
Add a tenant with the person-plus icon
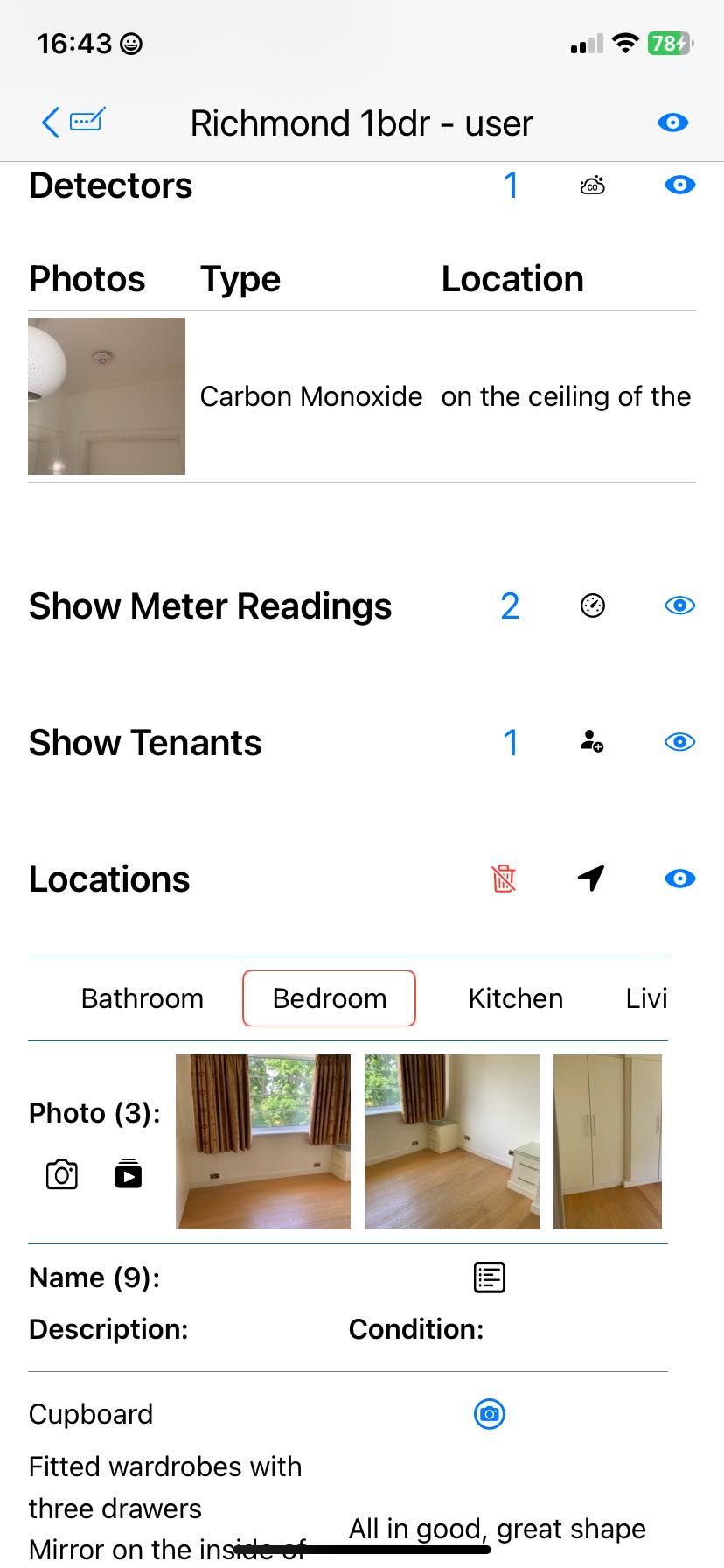coord(592,742)
